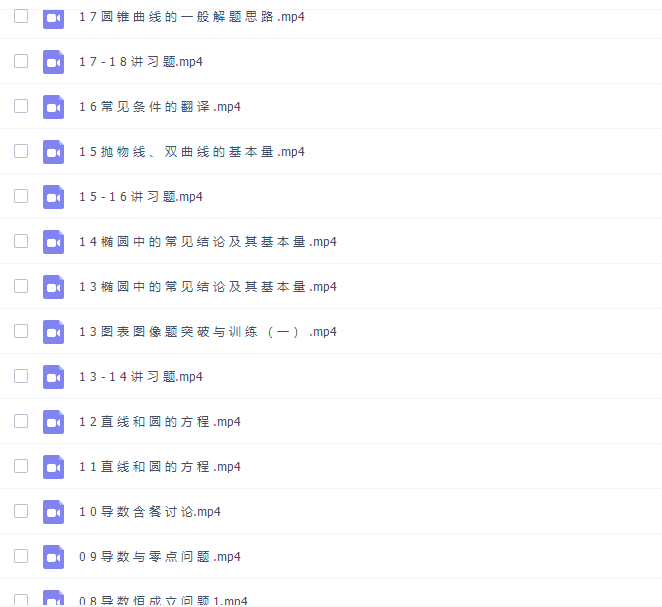Select checkbox for 17-18讲习题.mp4
This screenshot has width=662, height=607.
click(x=21, y=61)
